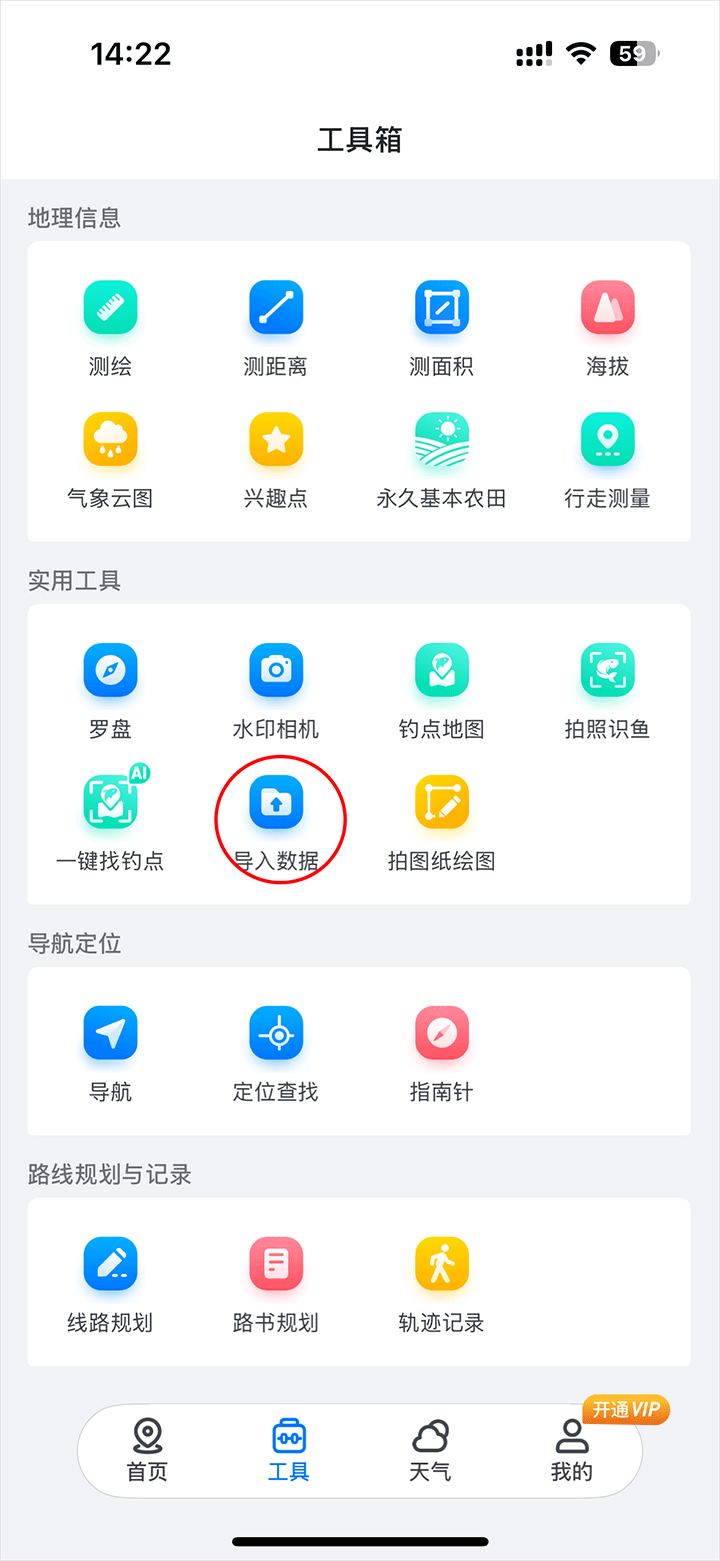The width and height of the screenshot is (720, 1561).
Task: Select 导入数据 to import data
Action: (x=276, y=802)
